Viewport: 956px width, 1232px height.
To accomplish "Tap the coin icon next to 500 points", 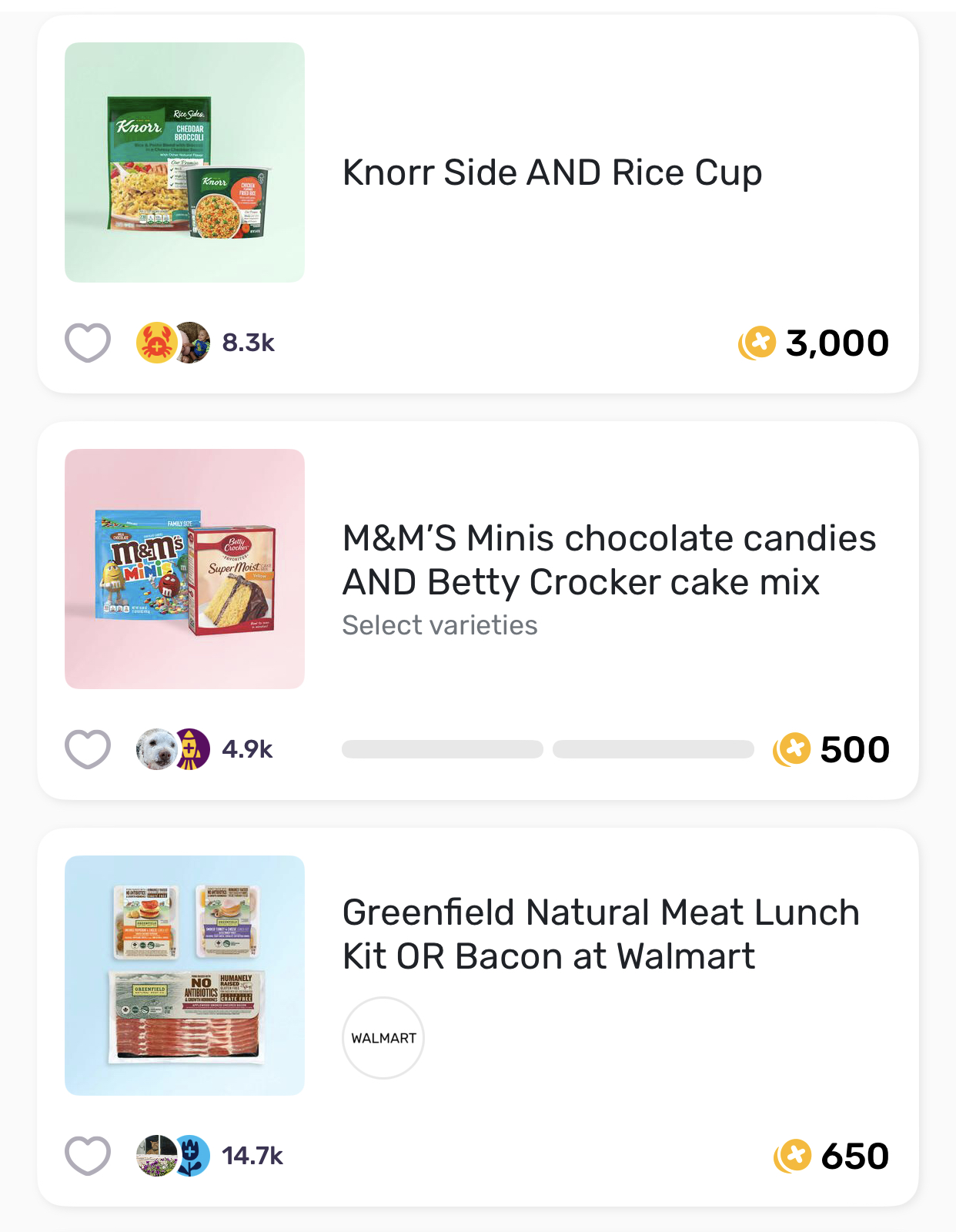I will (x=794, y=748).
